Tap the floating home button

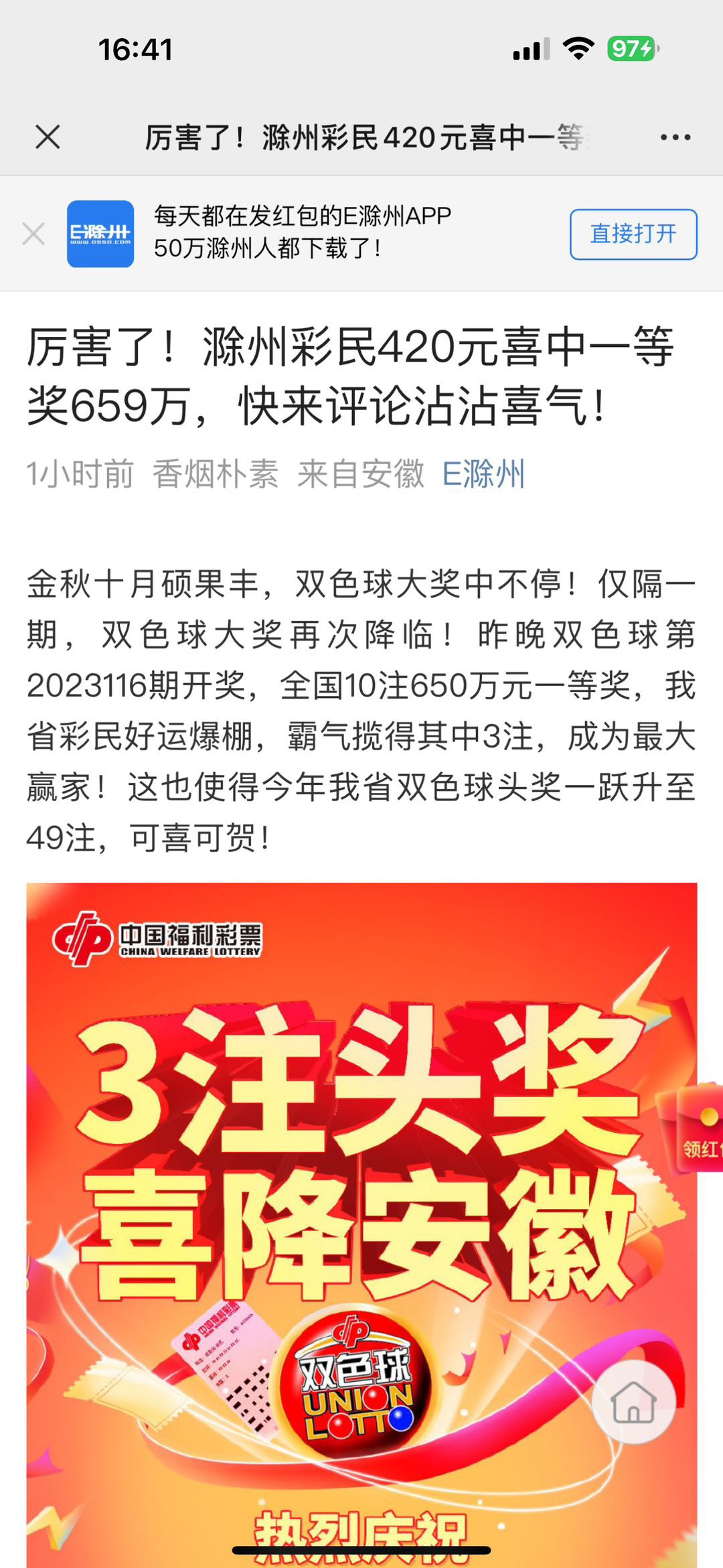pyautogui.click(x=633, y=1402)
